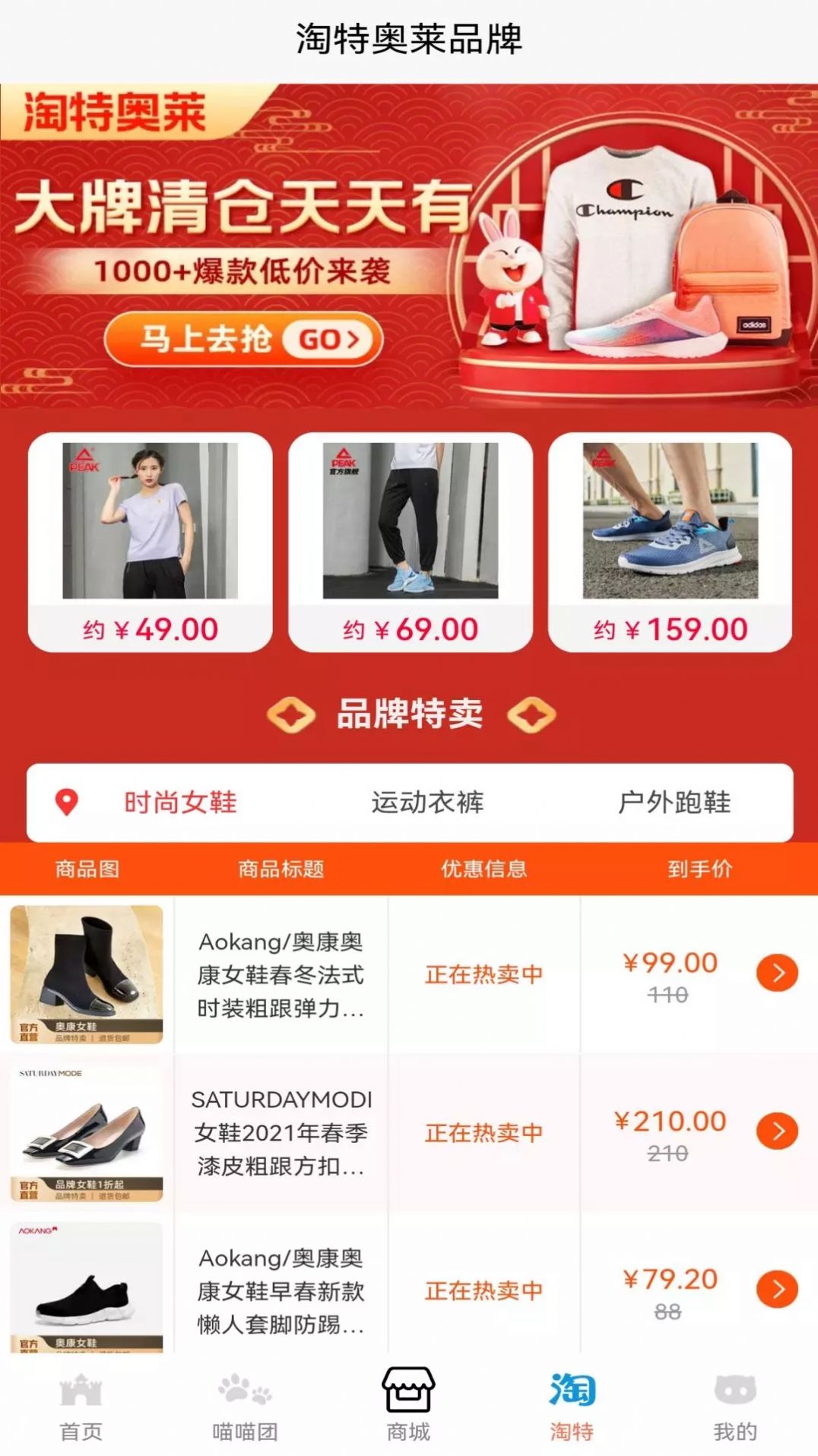Viewport: 818px width, 1456px height.
Task: Open 正在热卖中 on the Aokang boots
Action: pos(484,975)
